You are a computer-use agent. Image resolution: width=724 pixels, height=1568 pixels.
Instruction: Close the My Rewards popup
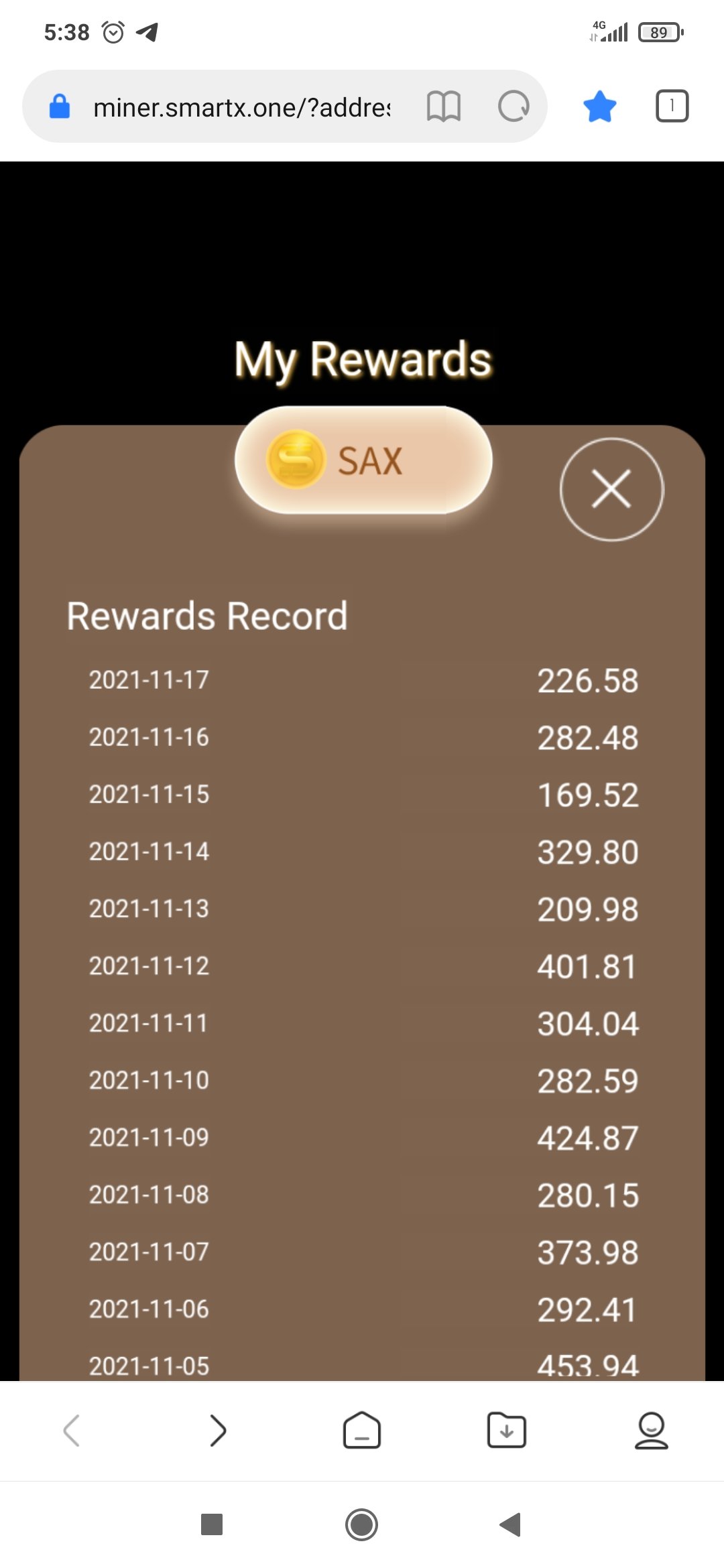(611, 489)
